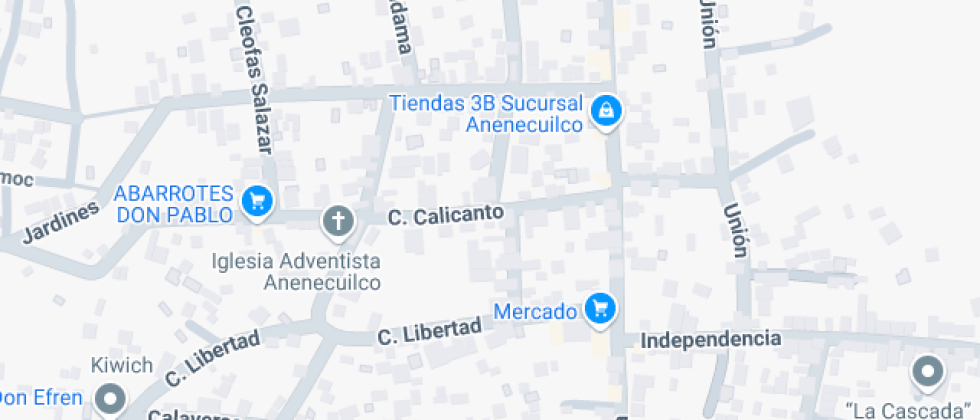Viewport: 980px width, 420px height.
Task: Open the Mercado shopping cart marker
Action: 600,309
